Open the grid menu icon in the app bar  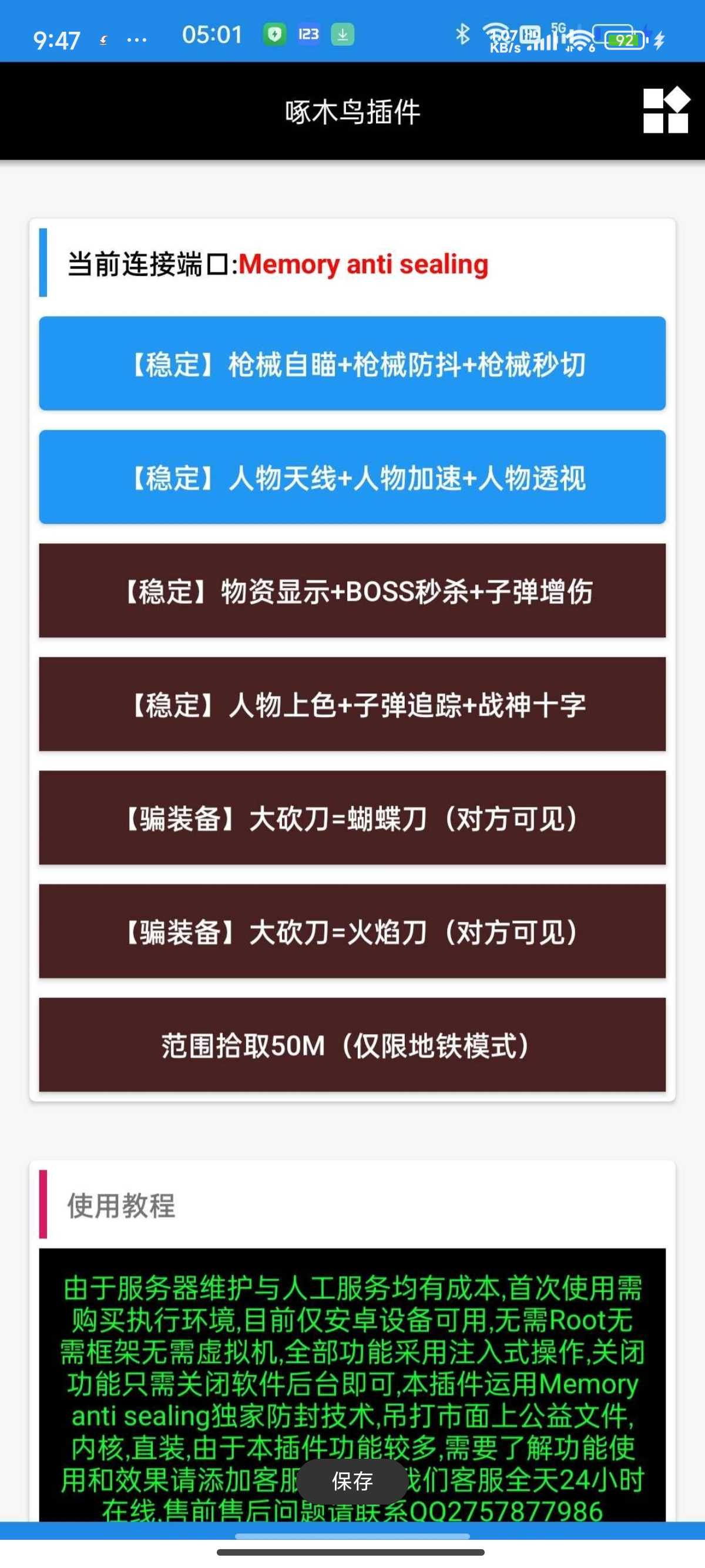tap(666, 111)
